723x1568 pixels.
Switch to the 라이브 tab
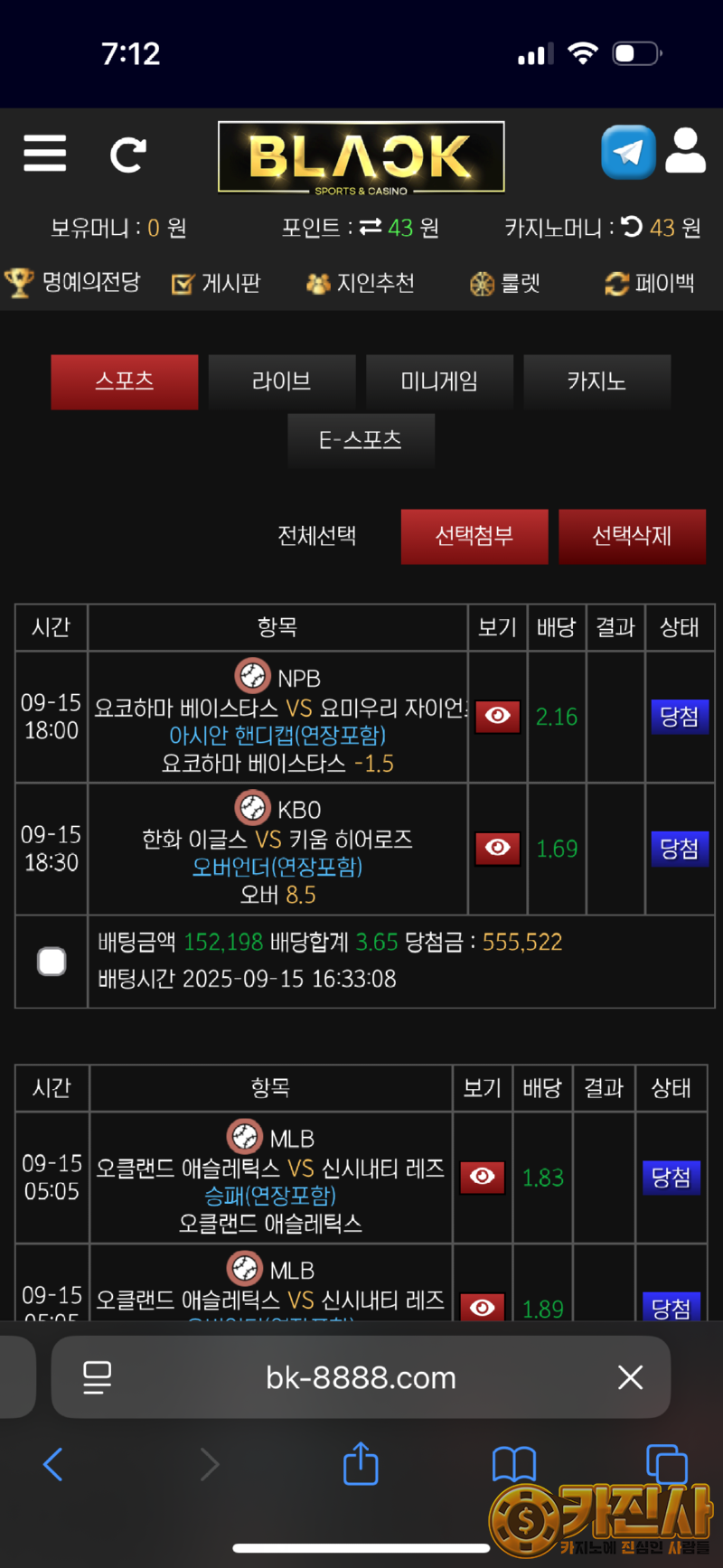[x=282, y=381]
